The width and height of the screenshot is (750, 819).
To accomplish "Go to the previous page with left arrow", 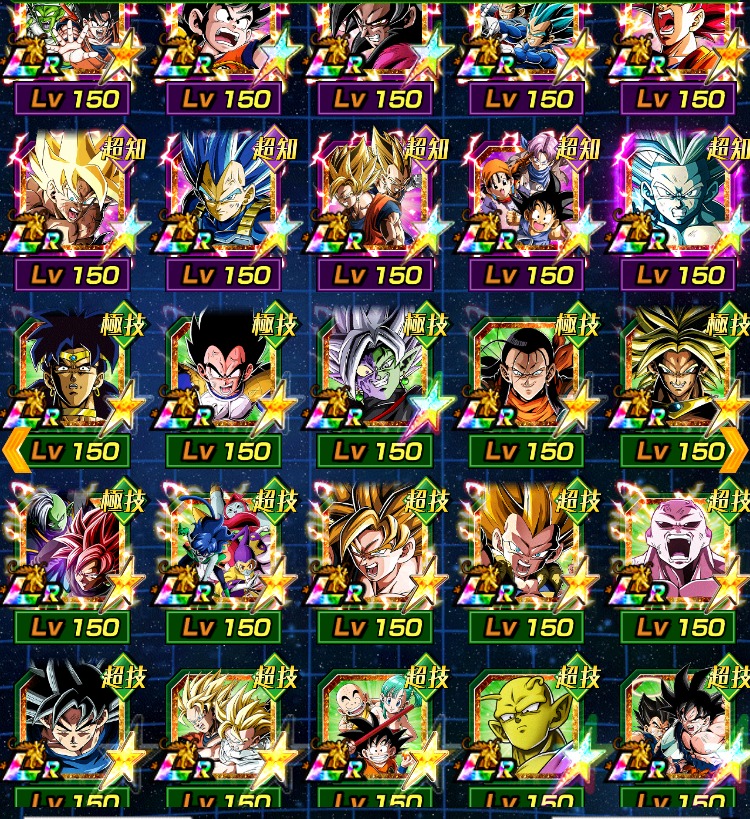I will point(16,451).
